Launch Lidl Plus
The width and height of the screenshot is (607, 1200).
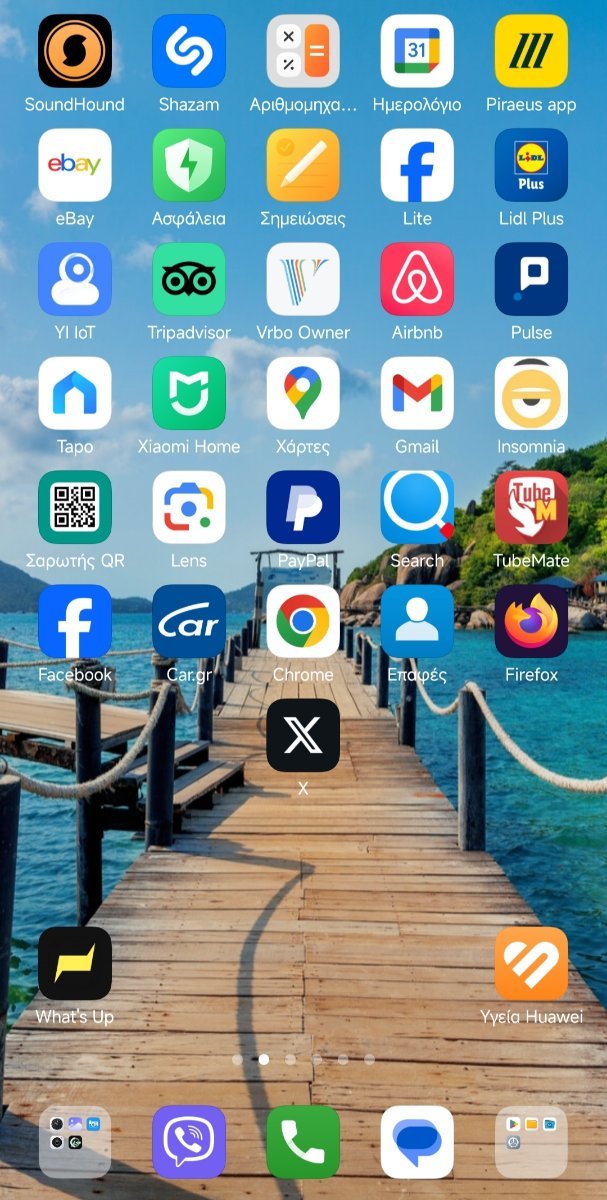click(531, 165)
